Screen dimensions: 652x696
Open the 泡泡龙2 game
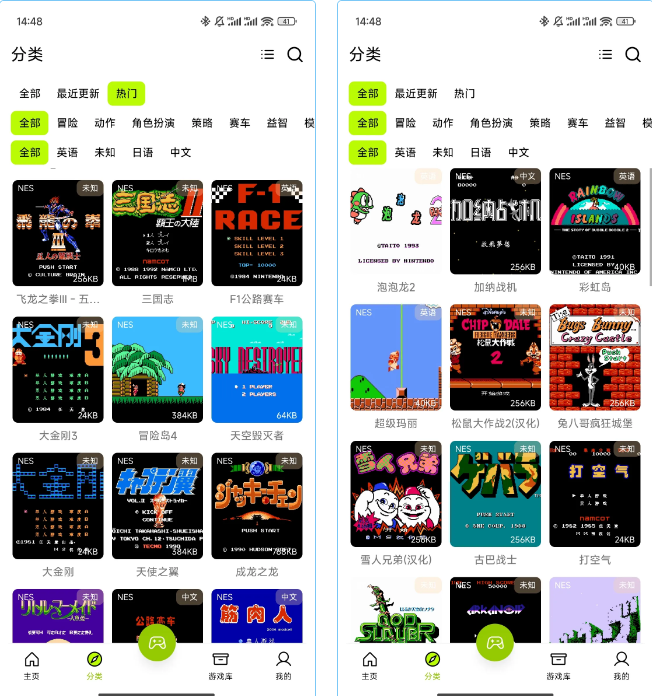[395, 222]
